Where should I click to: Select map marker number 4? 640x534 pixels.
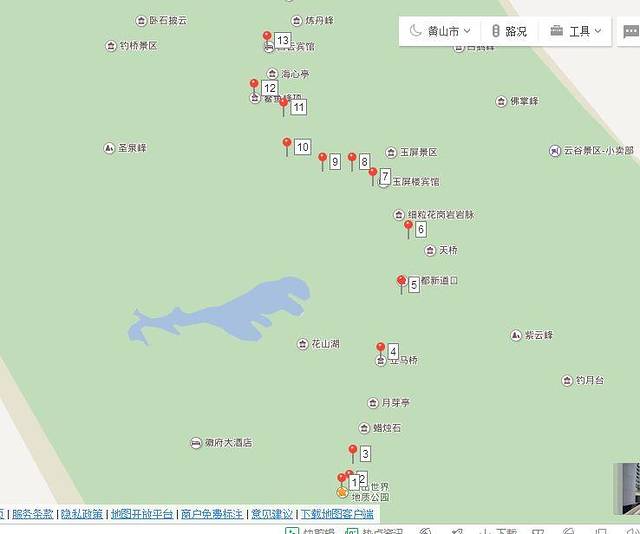tap(380, 350)
